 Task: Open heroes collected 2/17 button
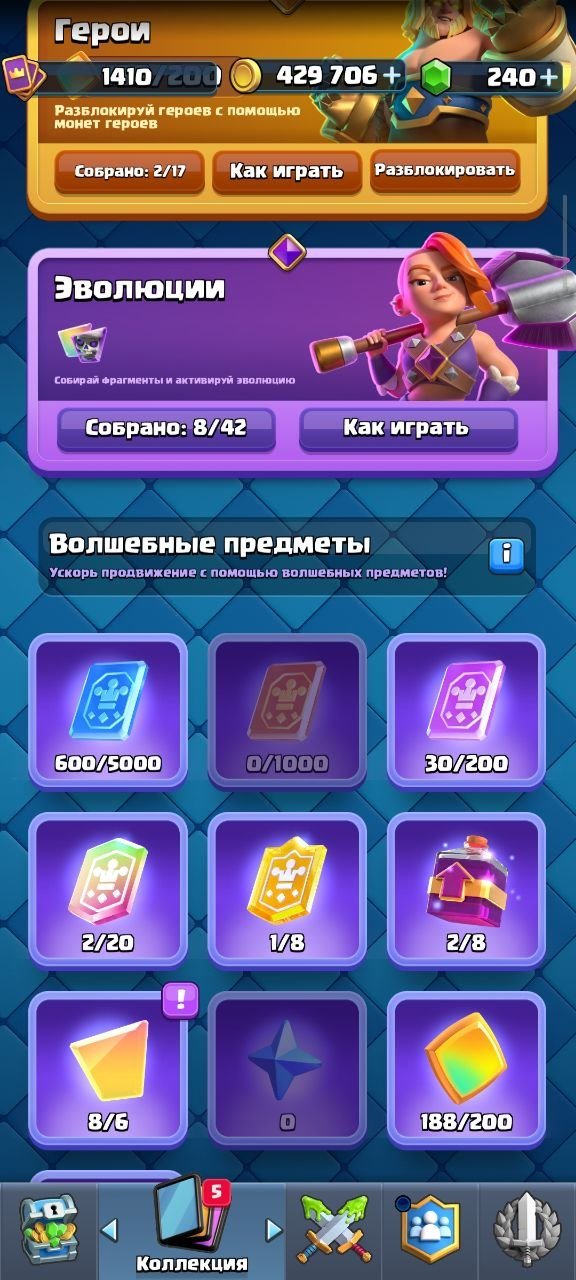[129, 172]
